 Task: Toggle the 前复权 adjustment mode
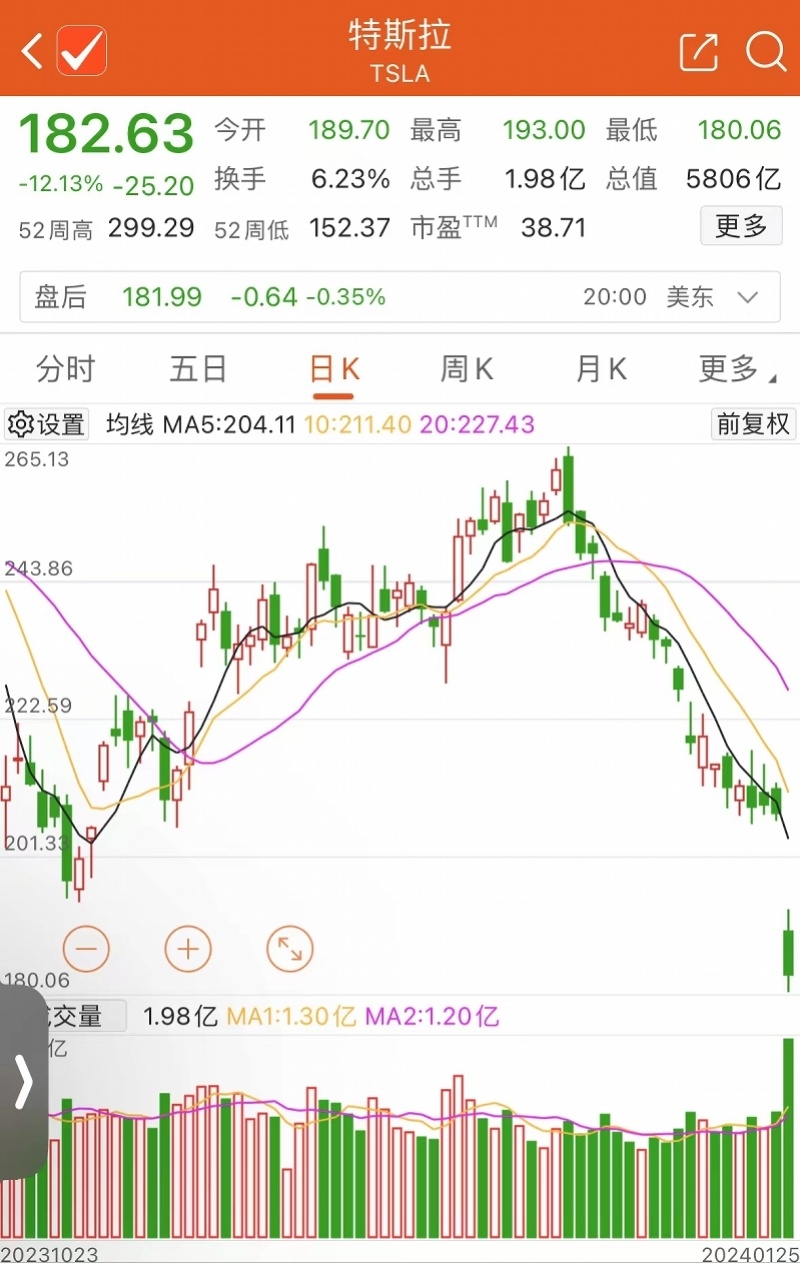[753, 424]
